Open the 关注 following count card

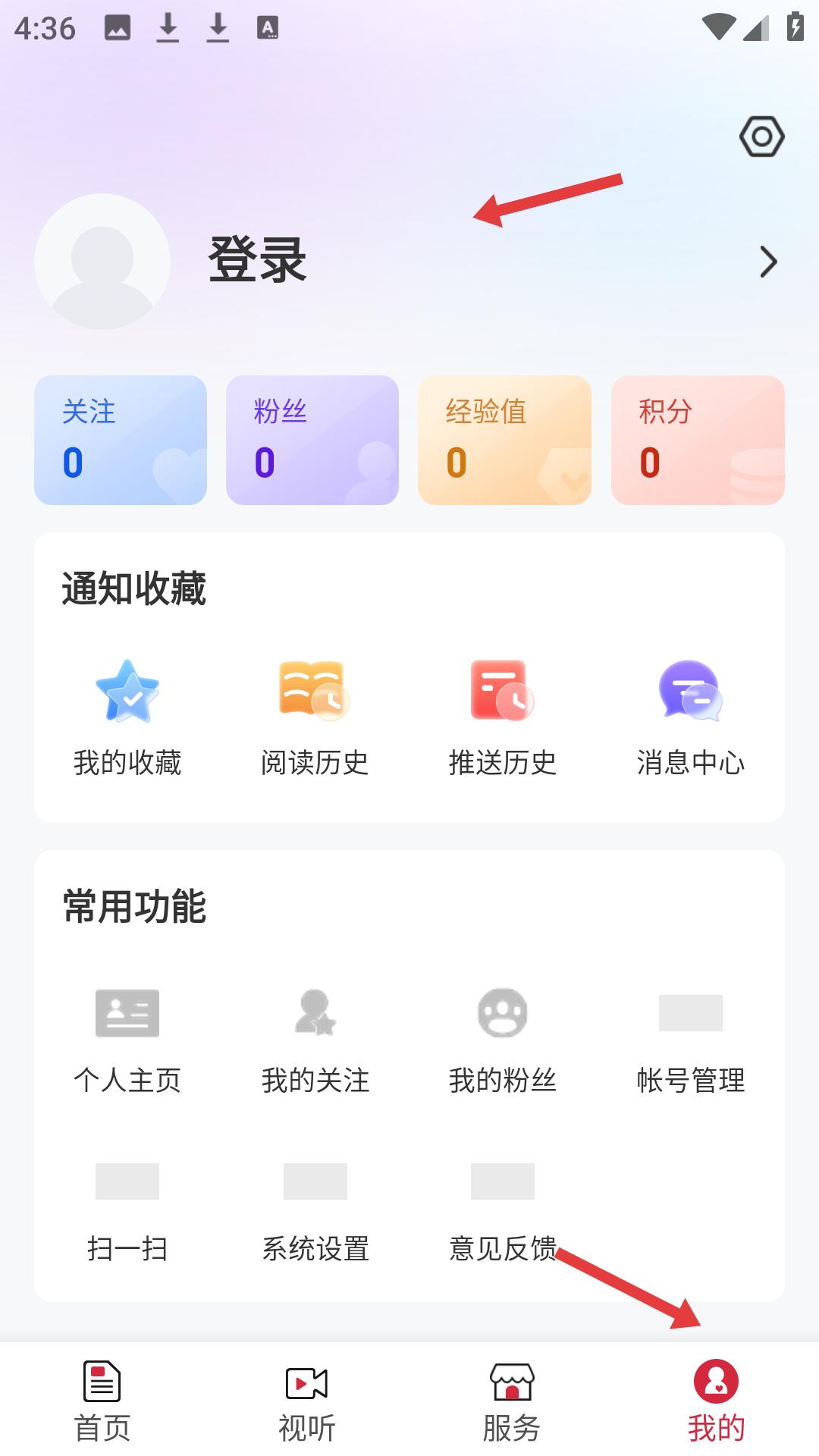(x=121, y=440)
